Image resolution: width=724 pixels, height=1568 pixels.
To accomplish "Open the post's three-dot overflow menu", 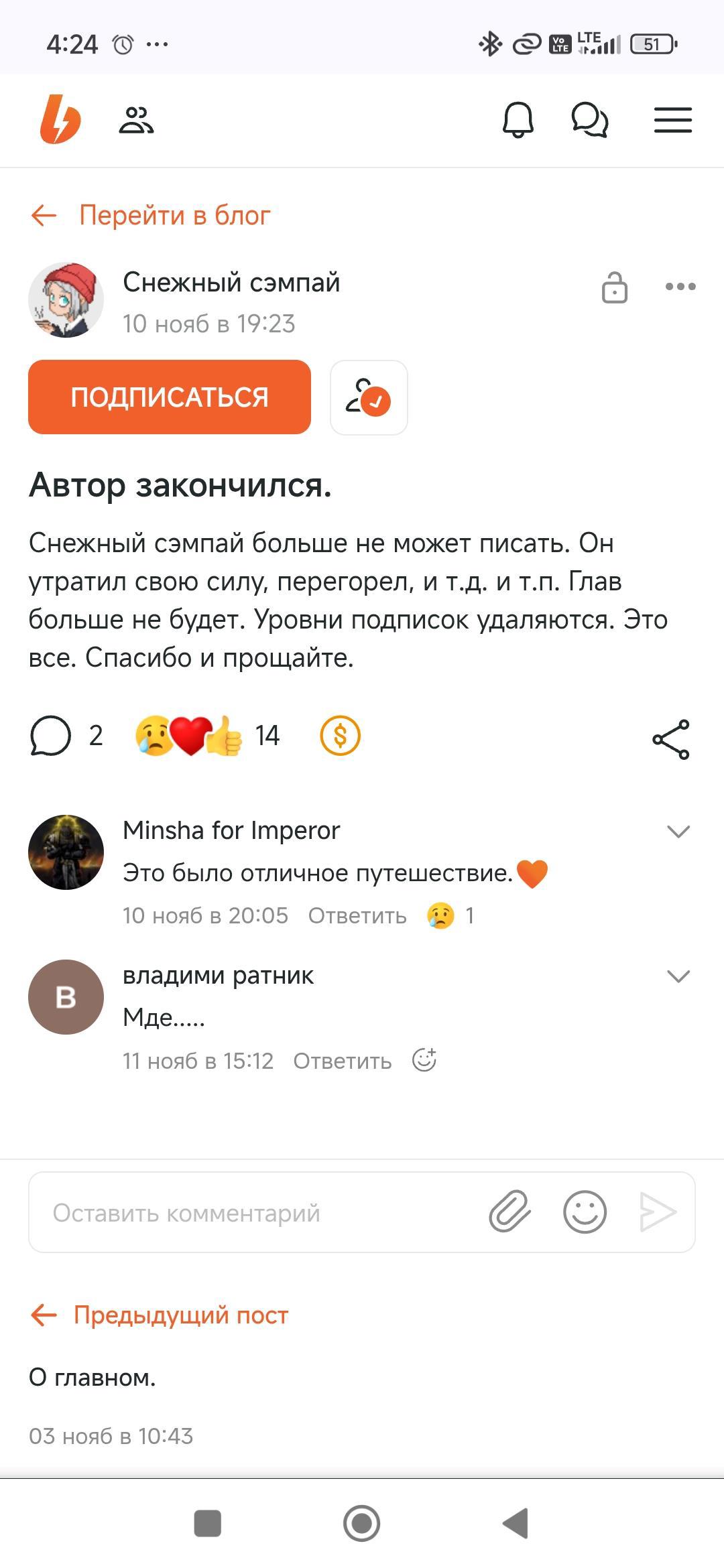I will click(680, 287).
